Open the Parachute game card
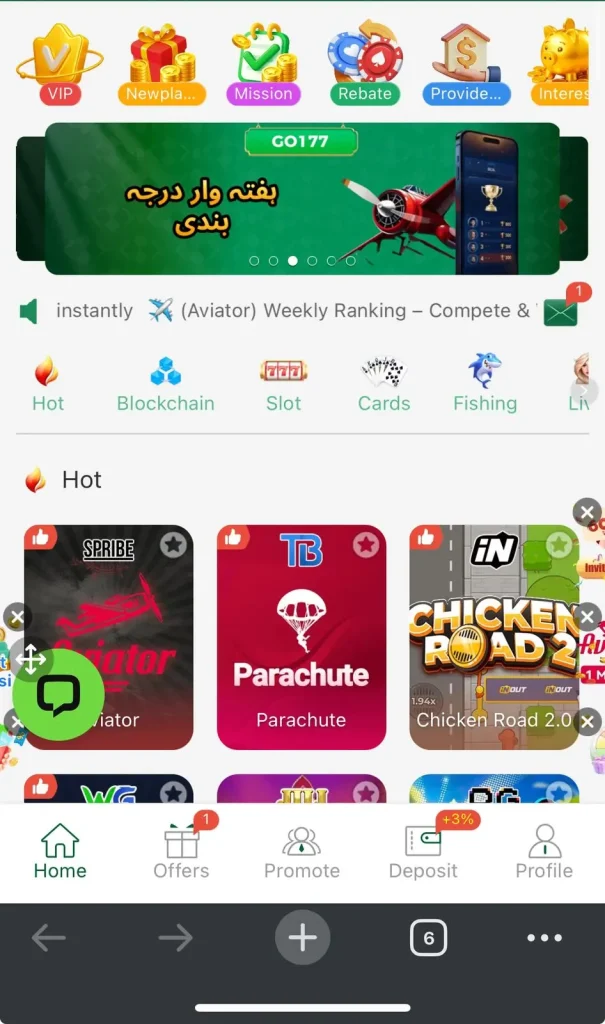 [301, 637]
